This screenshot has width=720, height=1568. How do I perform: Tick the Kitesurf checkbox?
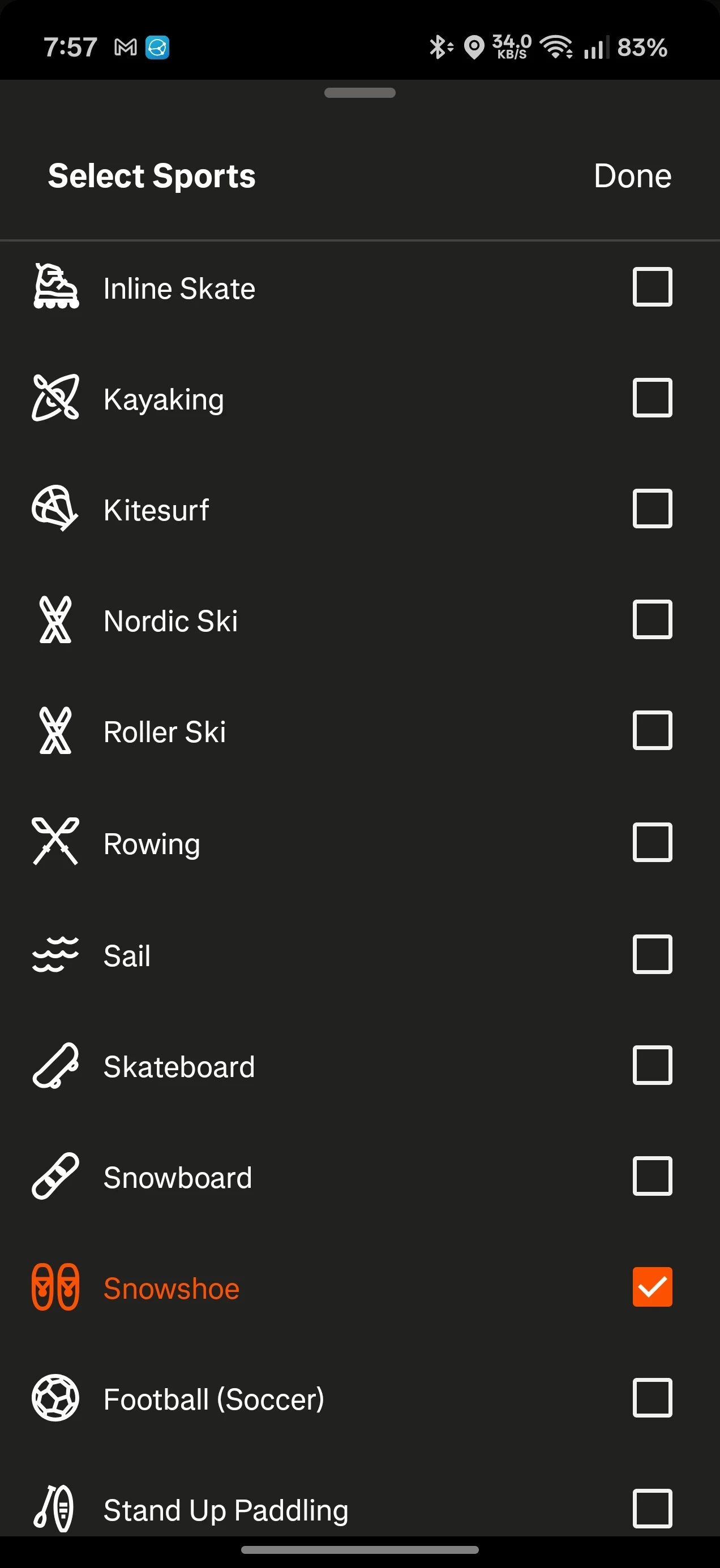click(x=652, y=509)
